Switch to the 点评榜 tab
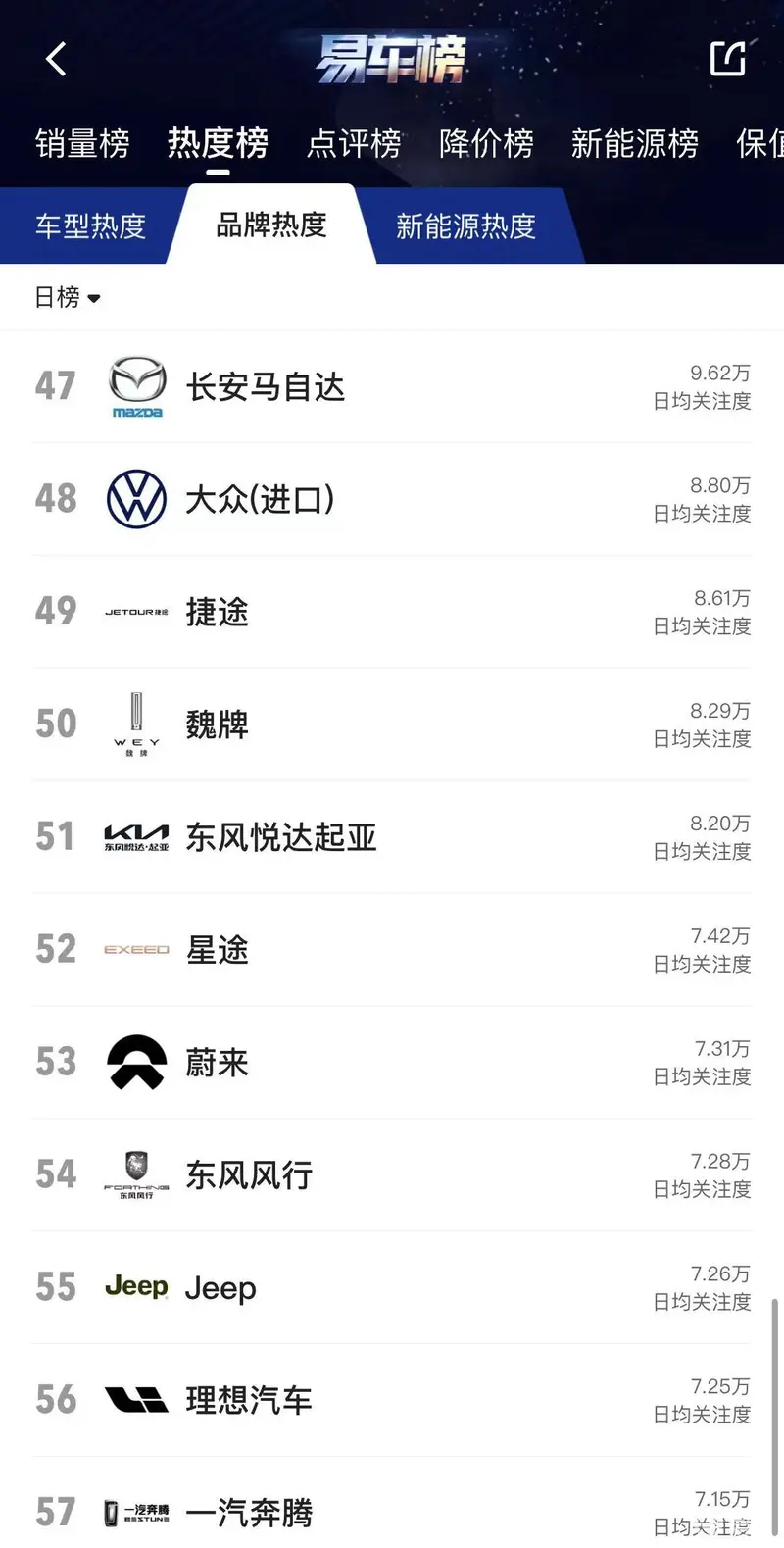 pyautogui.click(x=354, y=144)
